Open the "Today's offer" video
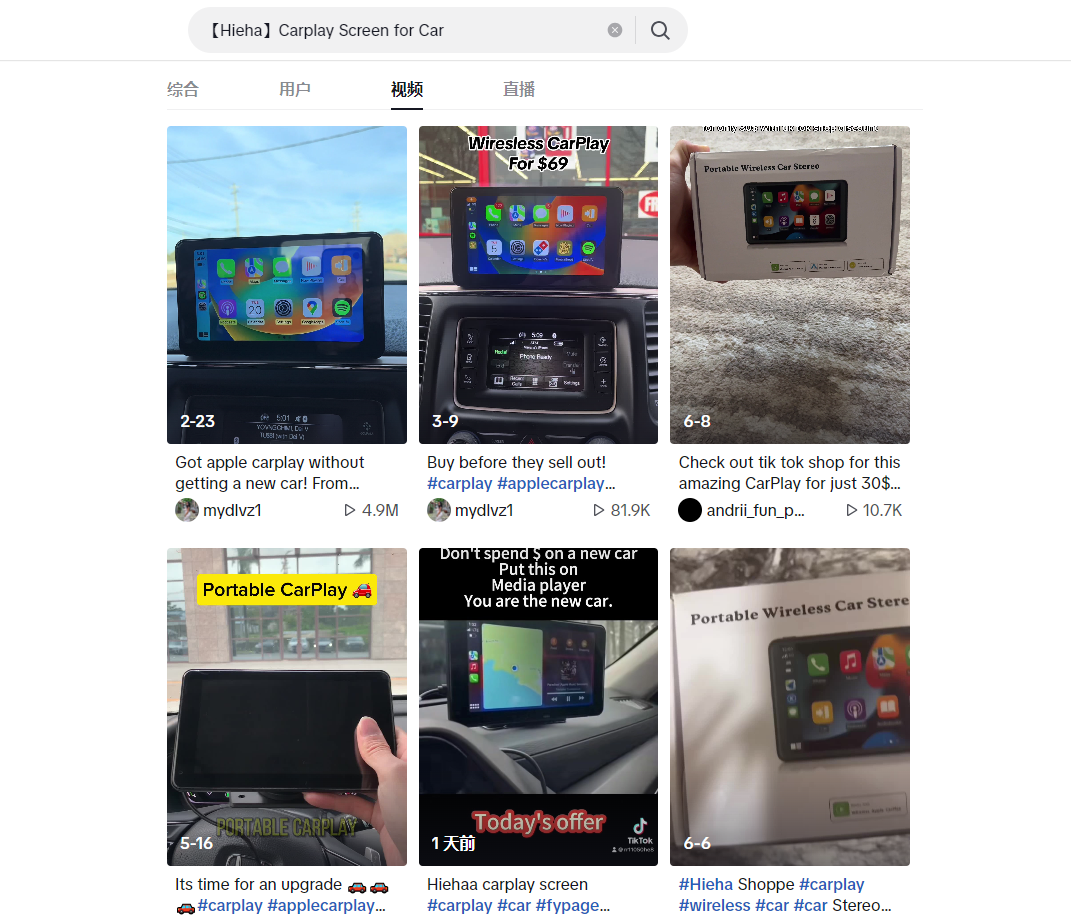The image size is (1071, 919). coord(538,706)
